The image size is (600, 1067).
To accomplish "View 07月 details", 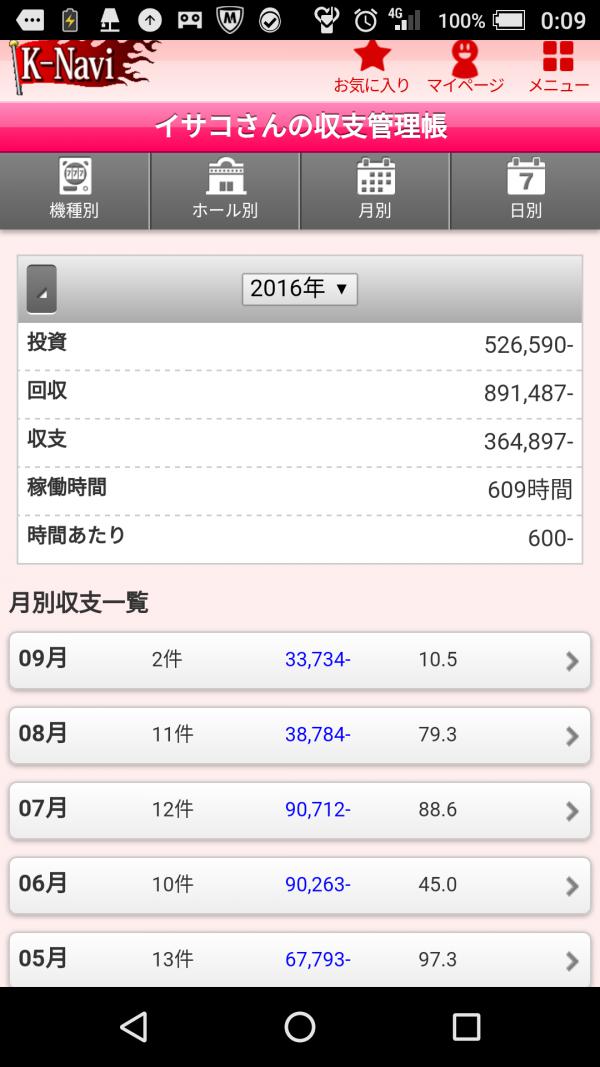I will point(300,810).
